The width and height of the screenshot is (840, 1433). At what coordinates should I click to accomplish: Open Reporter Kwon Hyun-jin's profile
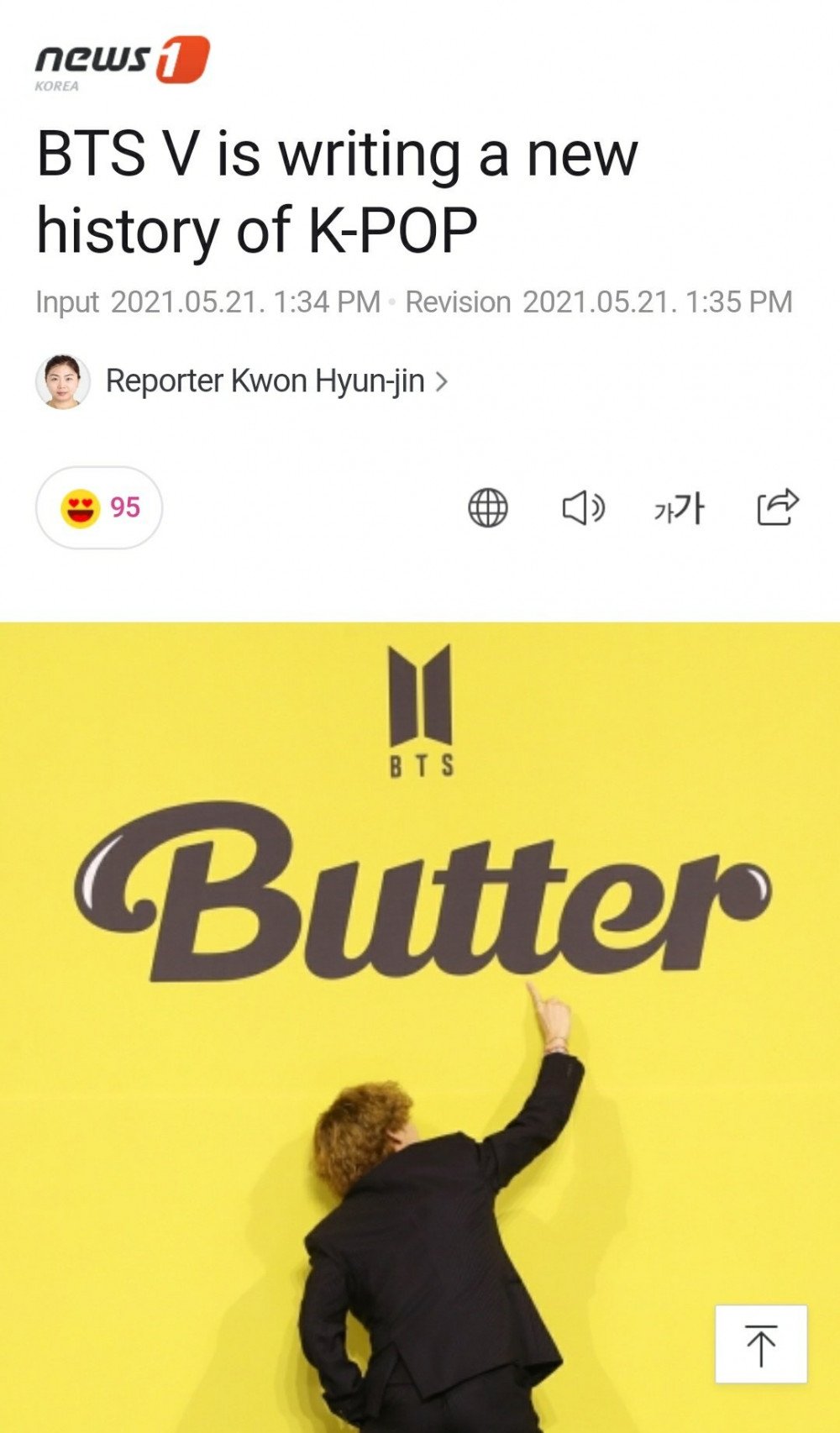[x=265, y=381]
